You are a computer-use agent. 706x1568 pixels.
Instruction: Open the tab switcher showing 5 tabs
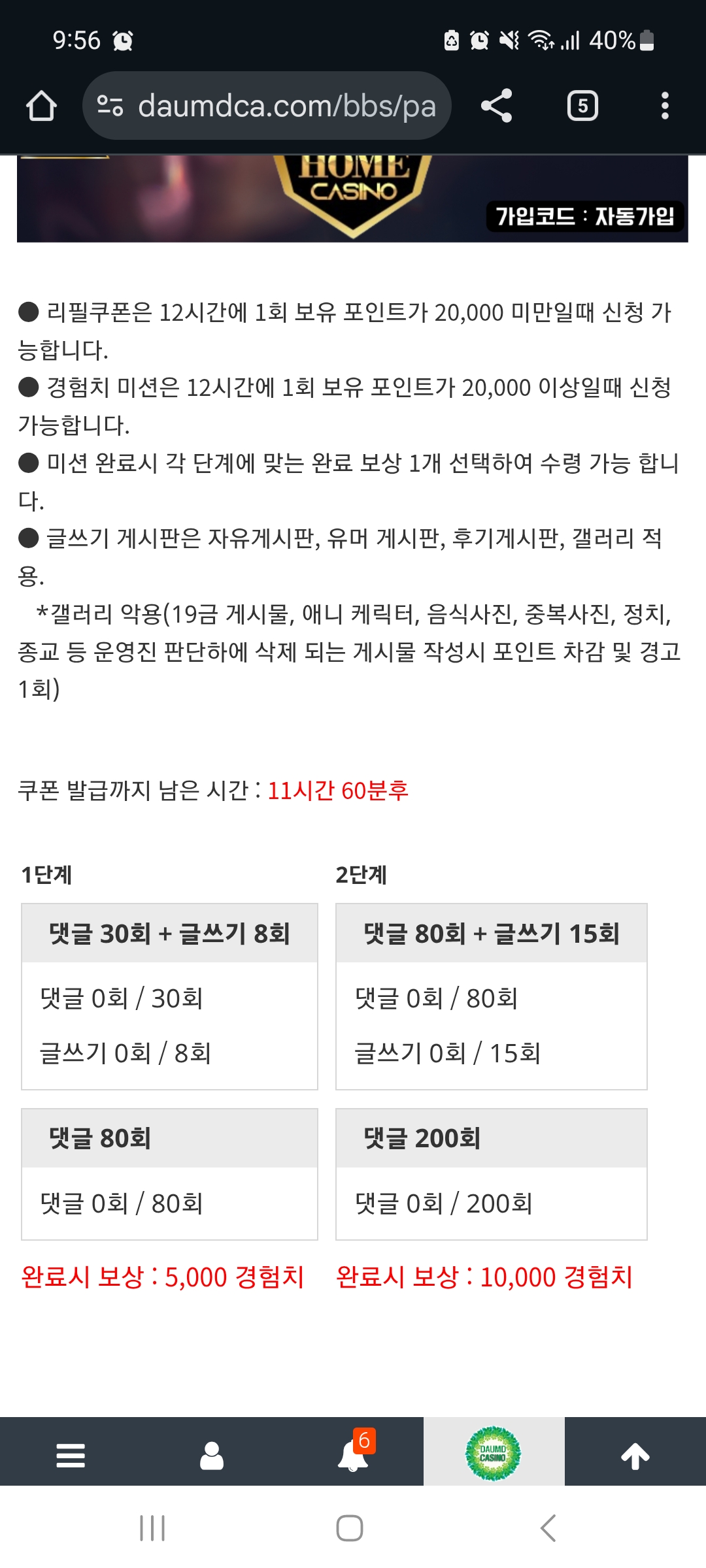[582, 106]
